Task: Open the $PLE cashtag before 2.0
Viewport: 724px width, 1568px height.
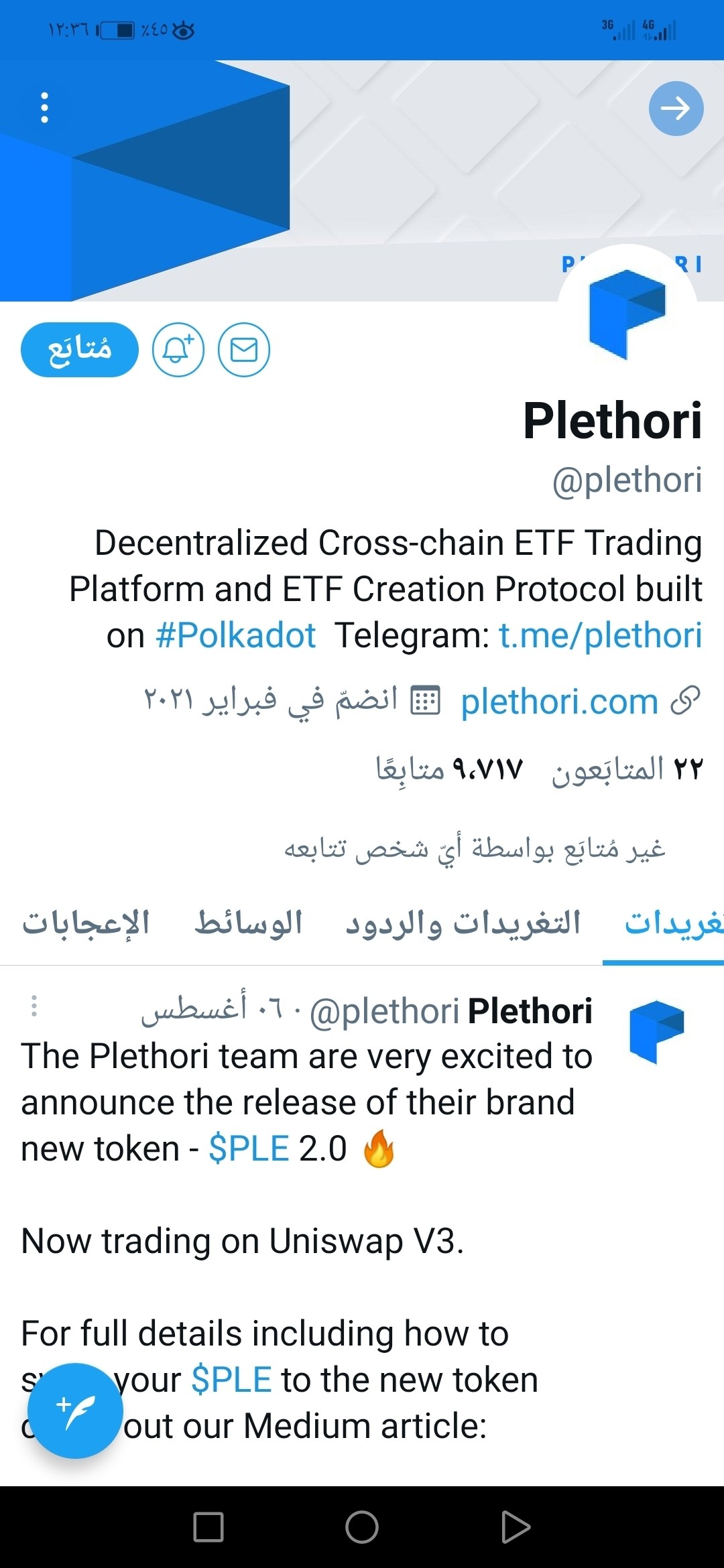Action: 249,1148
